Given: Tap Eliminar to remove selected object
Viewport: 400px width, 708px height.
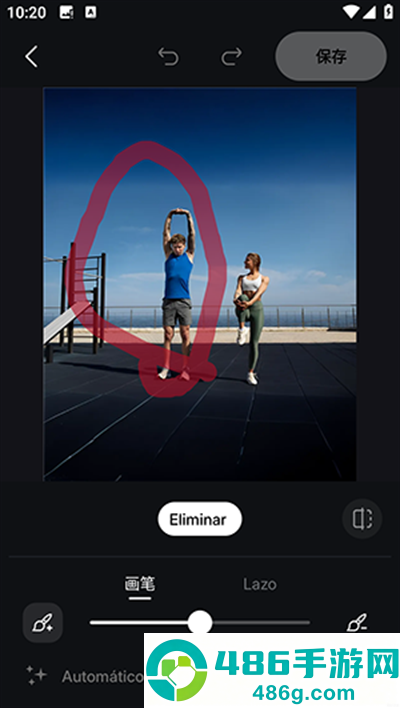Looking at the screenshot, I should pos(200,519).
